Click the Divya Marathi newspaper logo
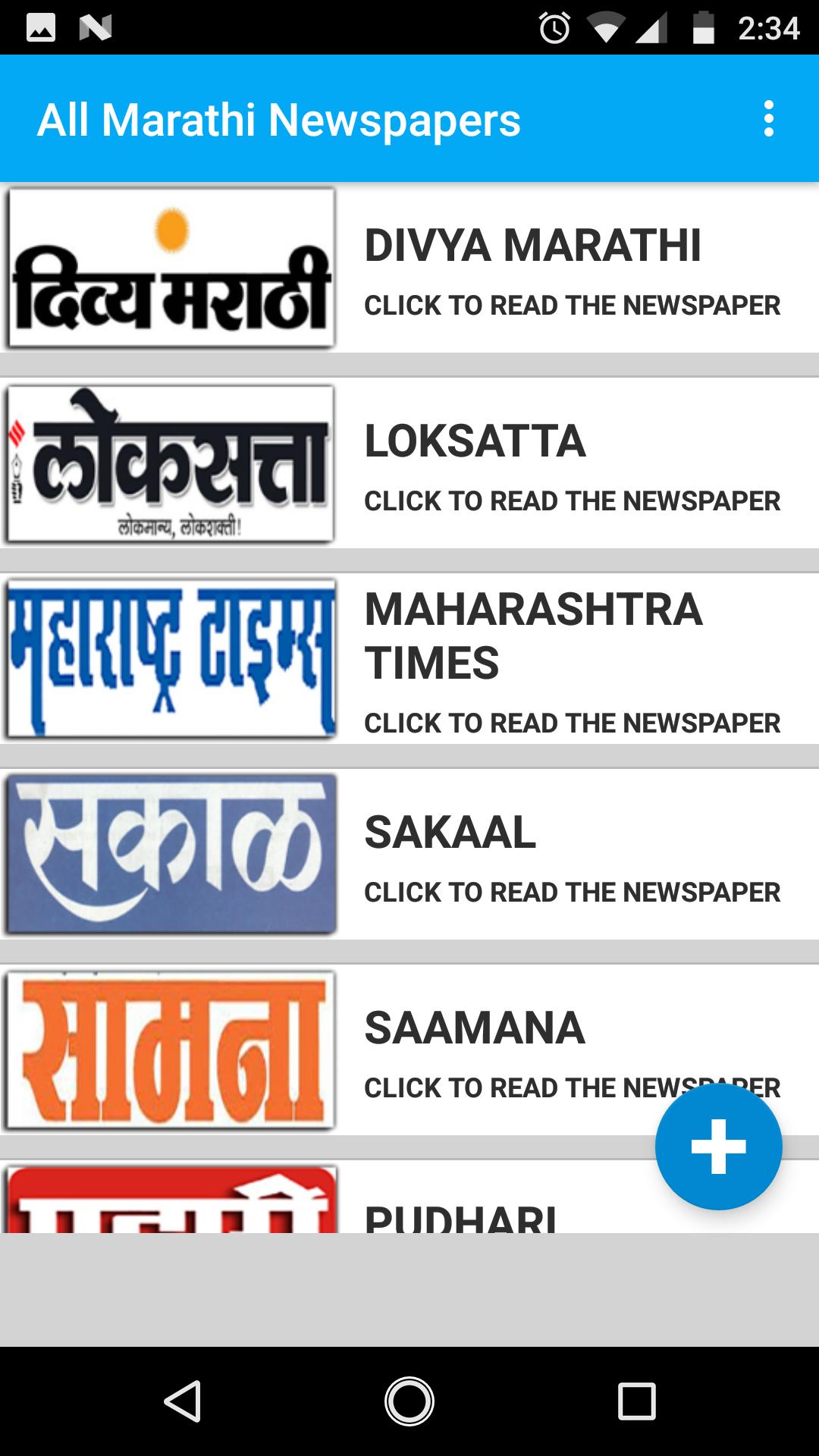Image resolution: width=819 pixels, height=1456 pixels. [x=171, y=265]
